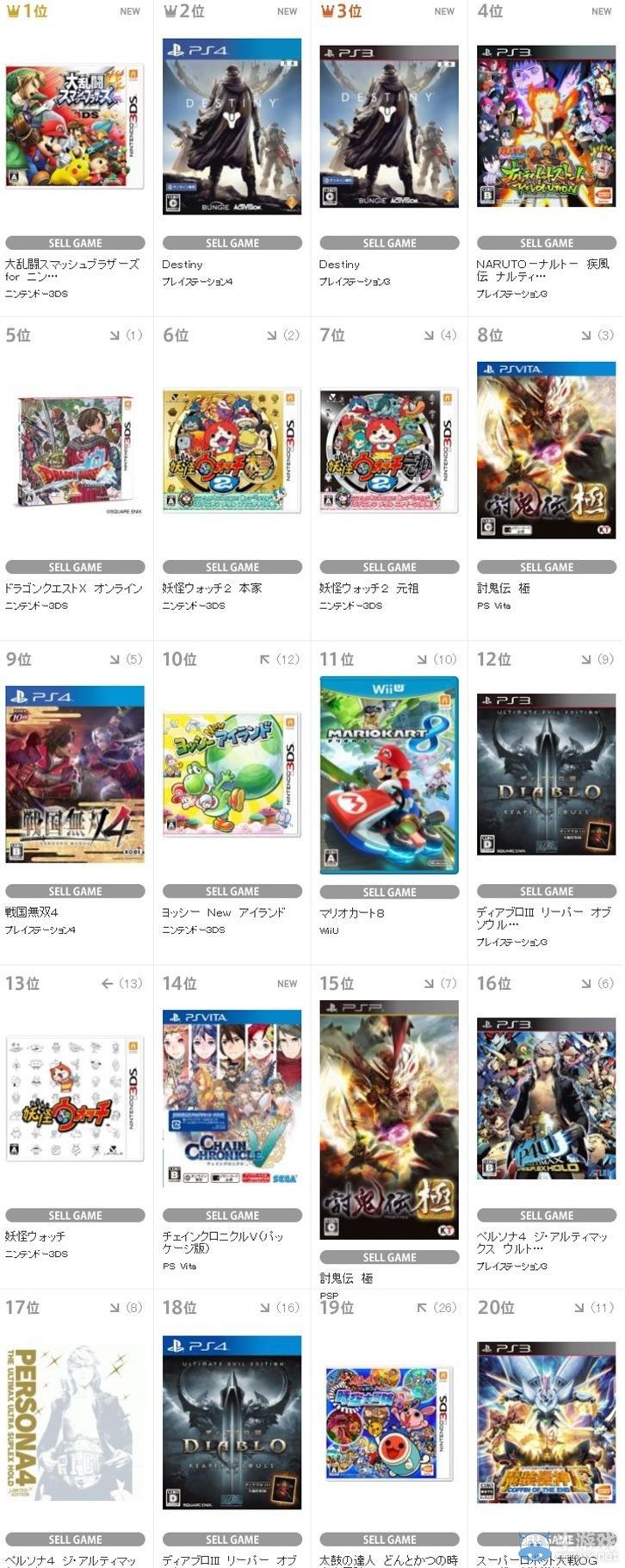Open the 妖怪ウォッチ2 本家 game cover
The image size is (625, 1568).
click(232, 451)
